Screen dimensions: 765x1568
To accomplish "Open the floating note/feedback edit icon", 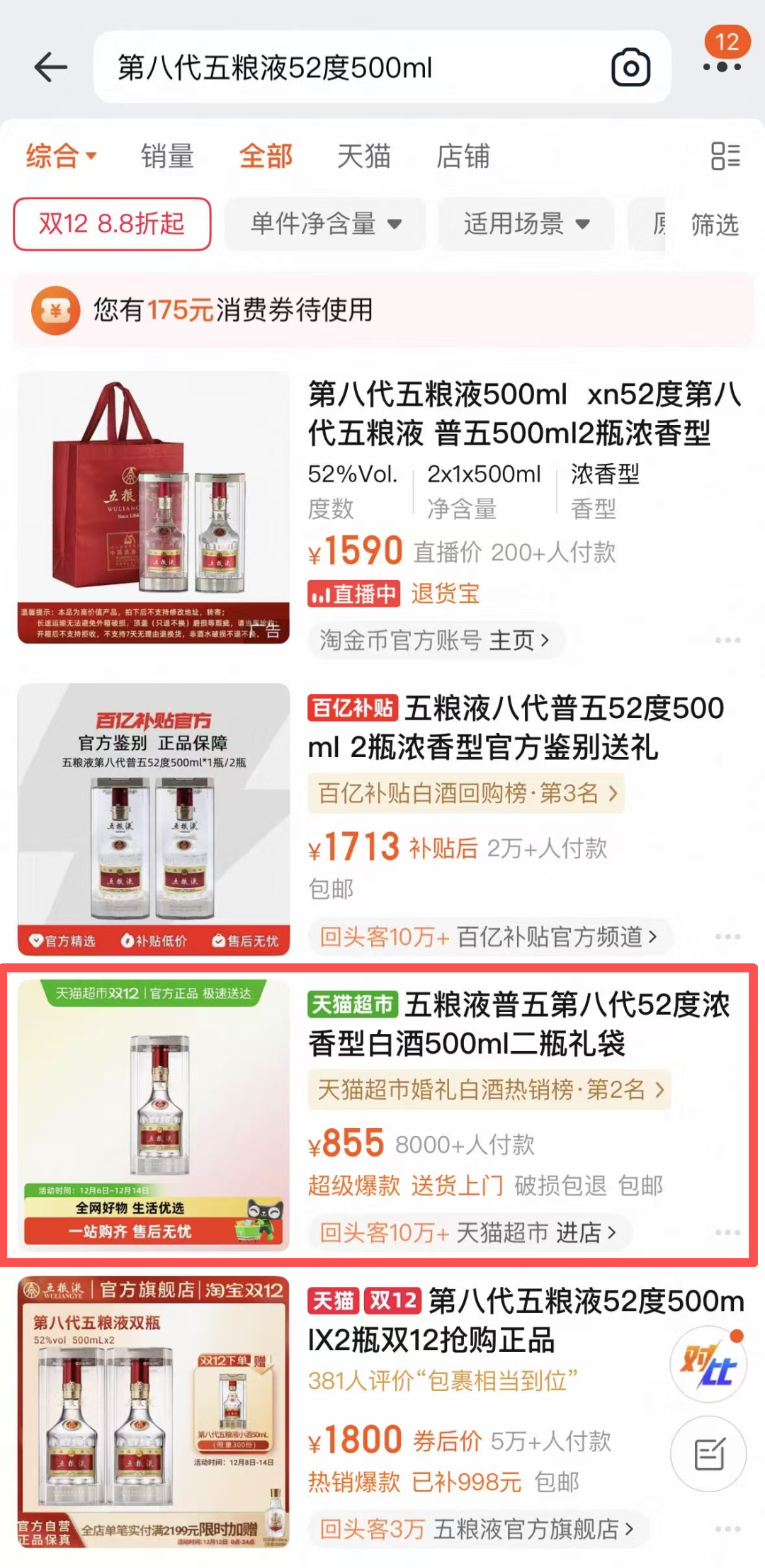I will (708, 1454).
